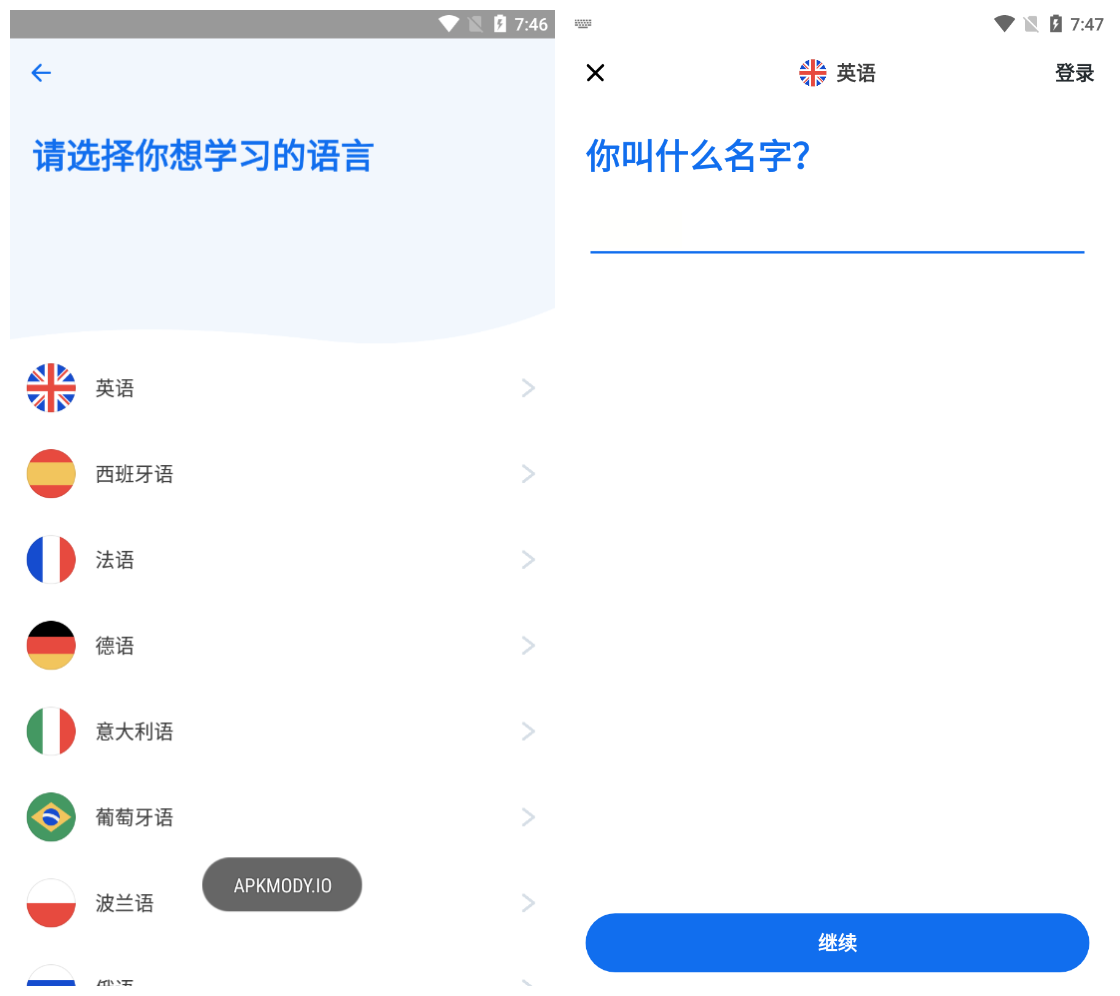Go back from language selection

click(41, 72)
